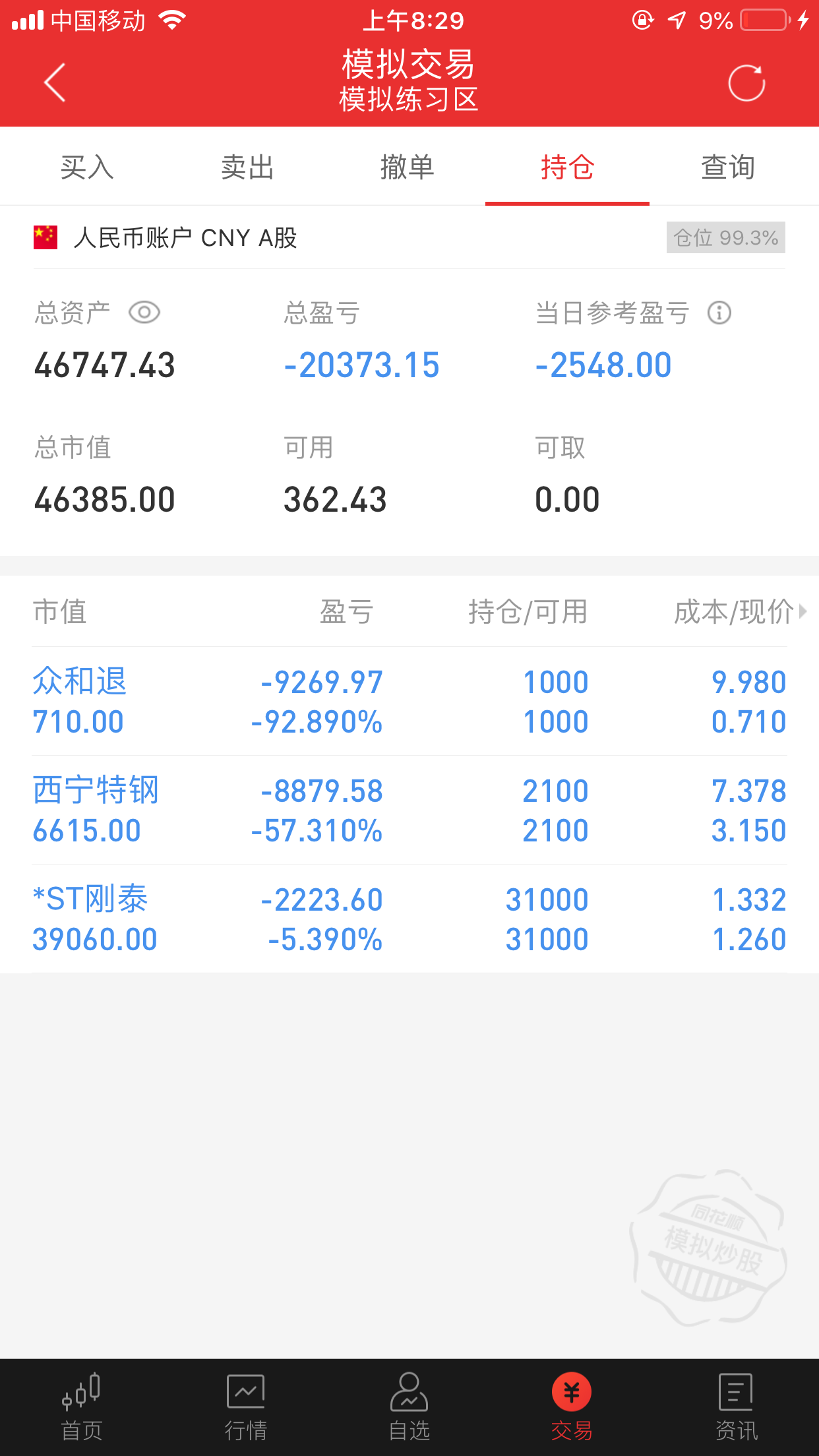Go to the 首页 bottom tab

point(82,1407)
